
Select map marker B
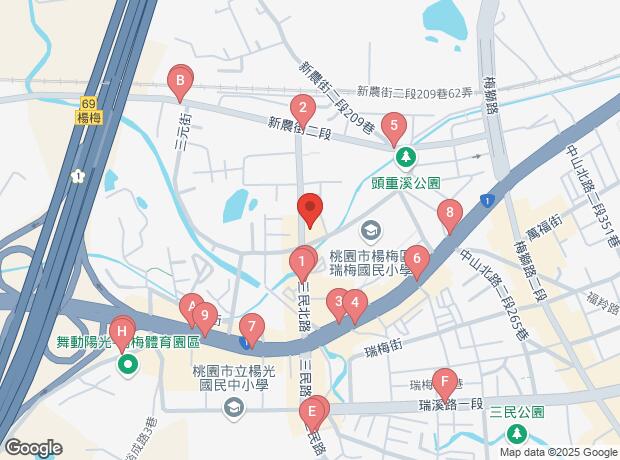coord(180,81)
